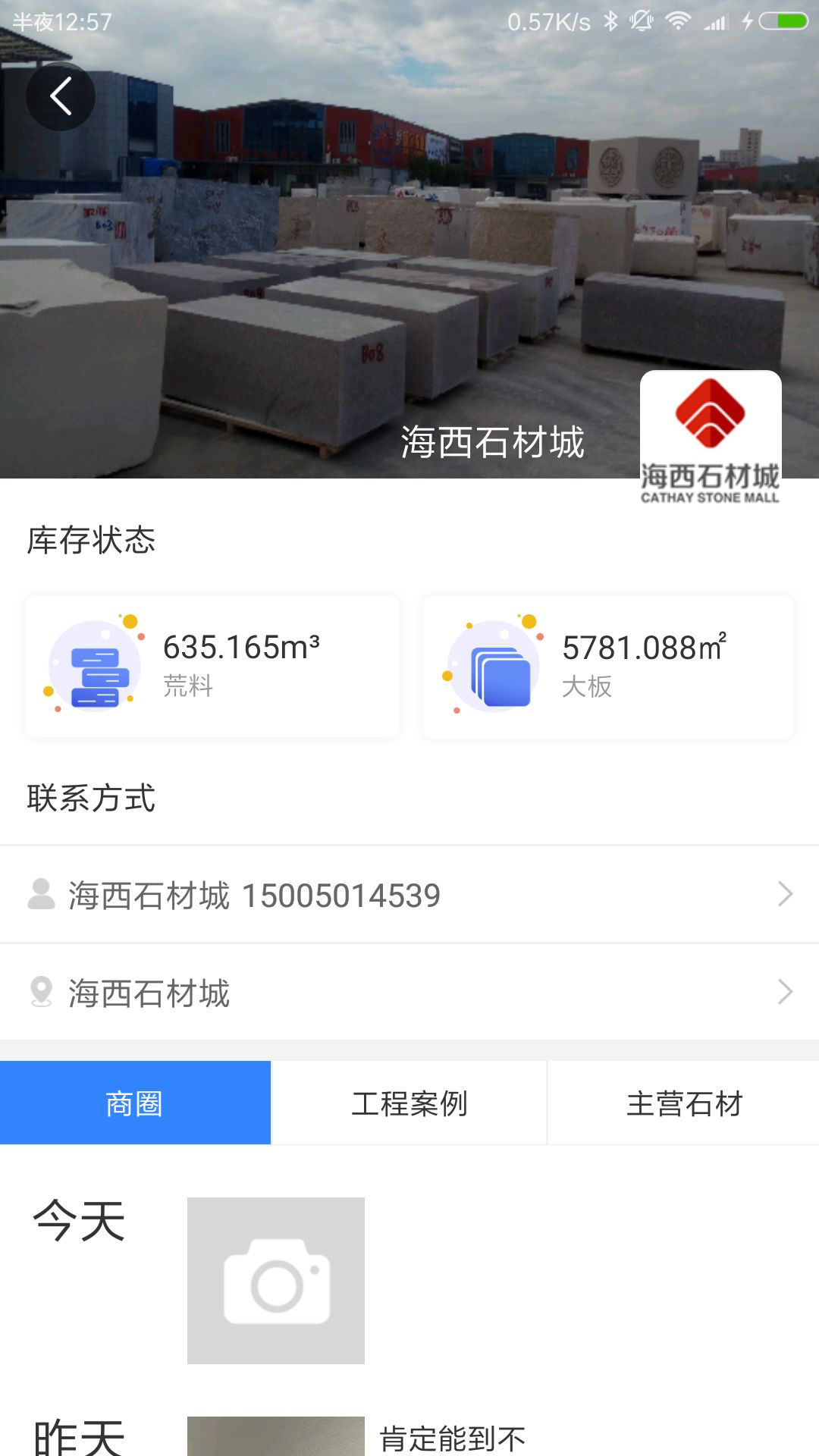Select the 商圈 tab
819x1456 pixels.
[x=136, y=1103]
